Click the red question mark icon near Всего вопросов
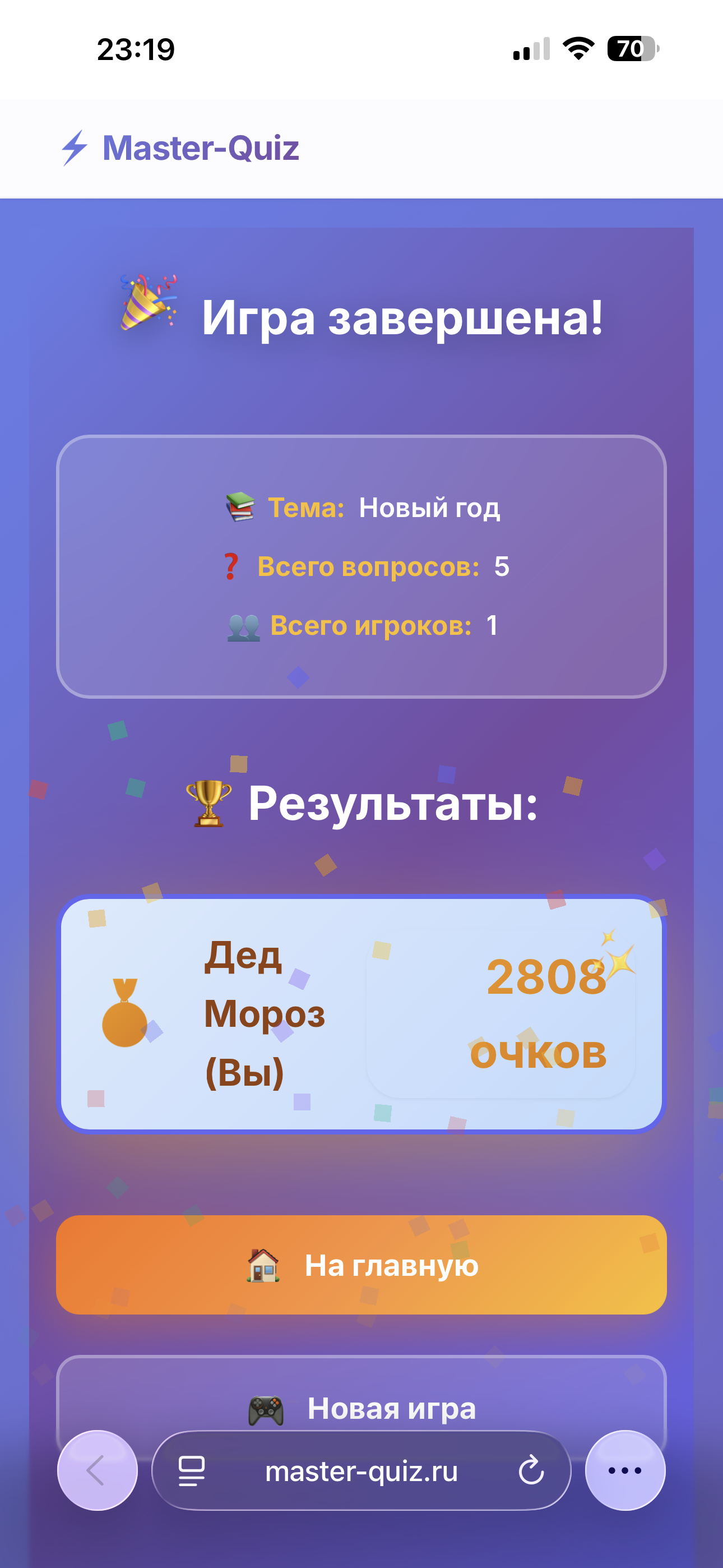This screenshot has height=1568, width=723. click(232, 566)
